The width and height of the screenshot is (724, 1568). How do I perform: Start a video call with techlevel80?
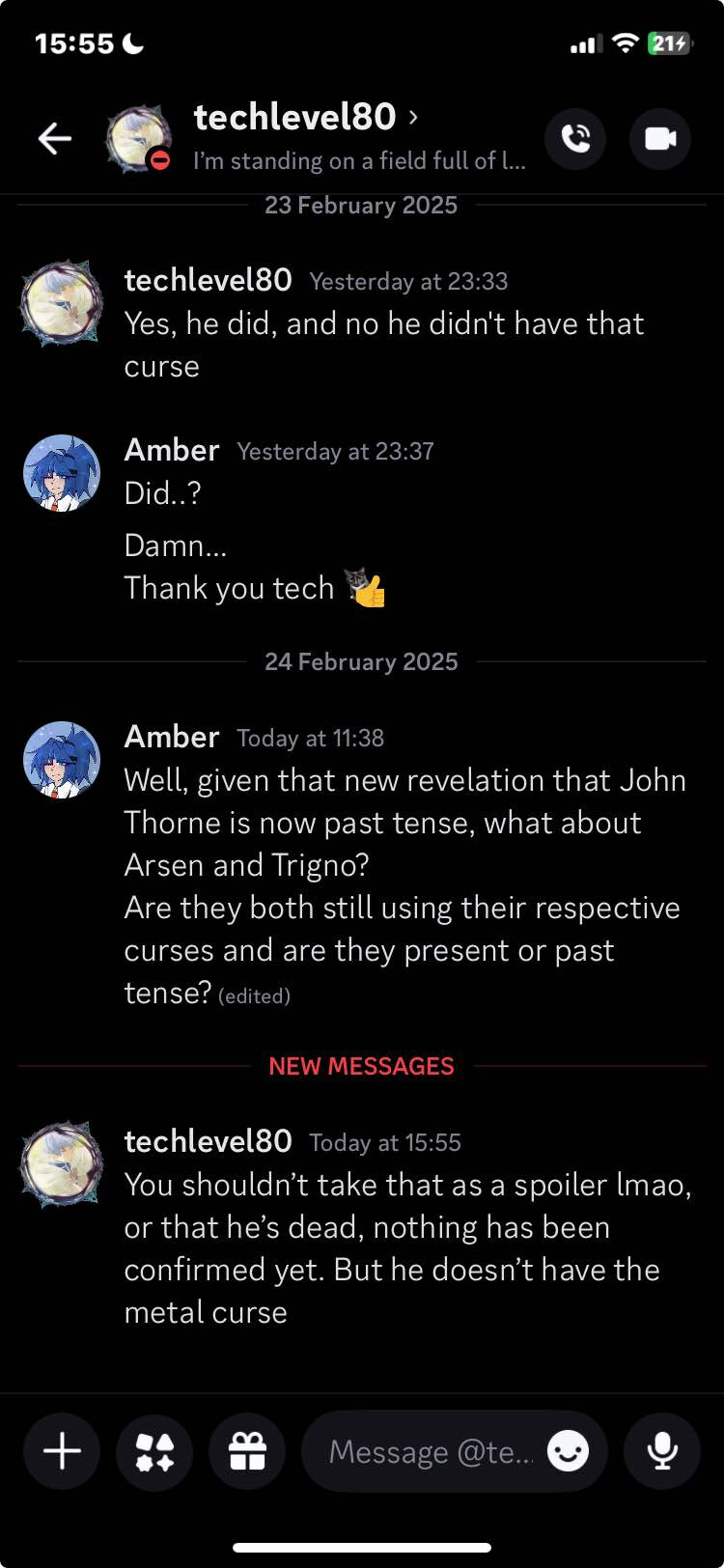[x=660, y=139]
